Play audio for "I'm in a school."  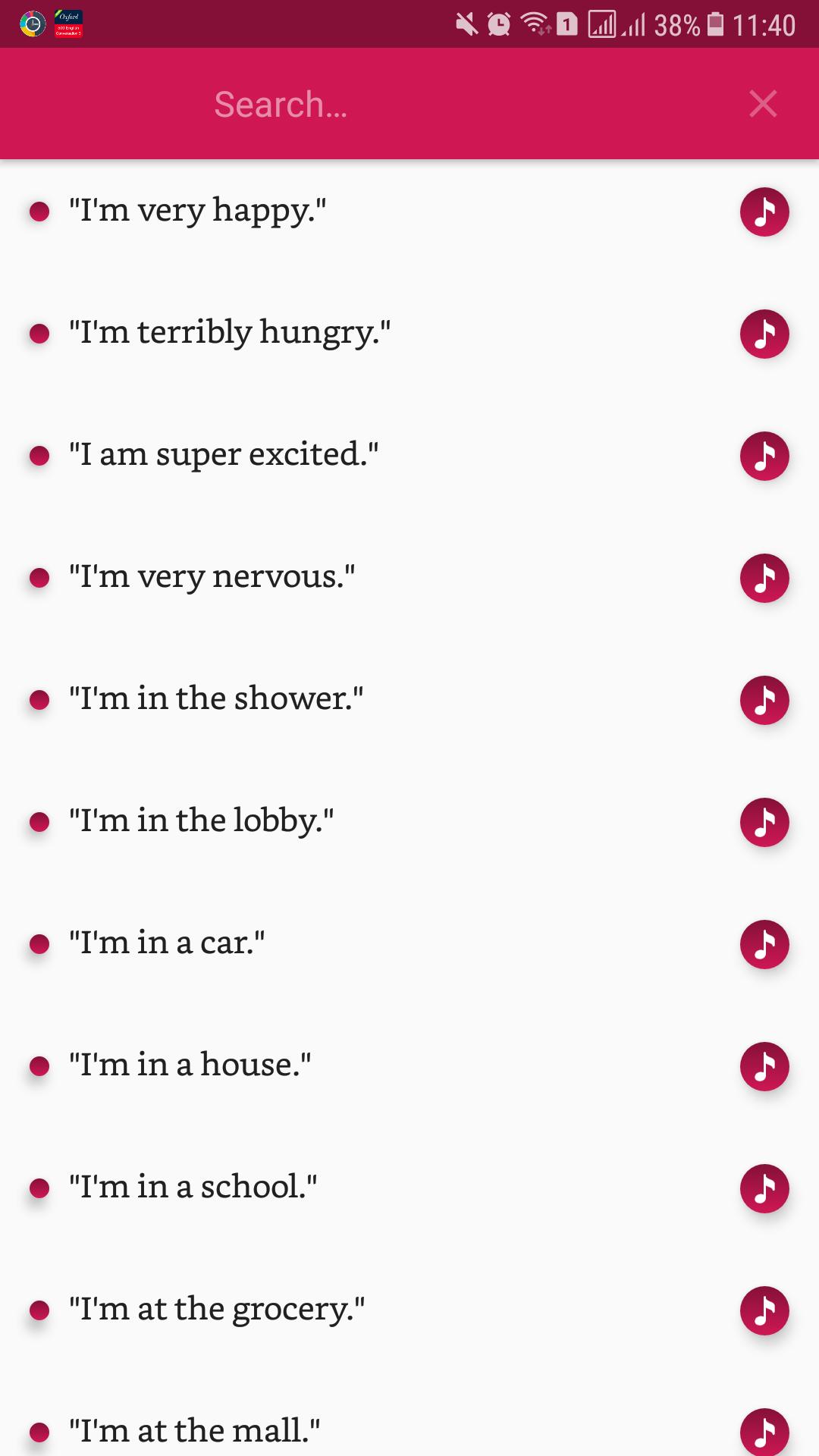pos(764,1188)
